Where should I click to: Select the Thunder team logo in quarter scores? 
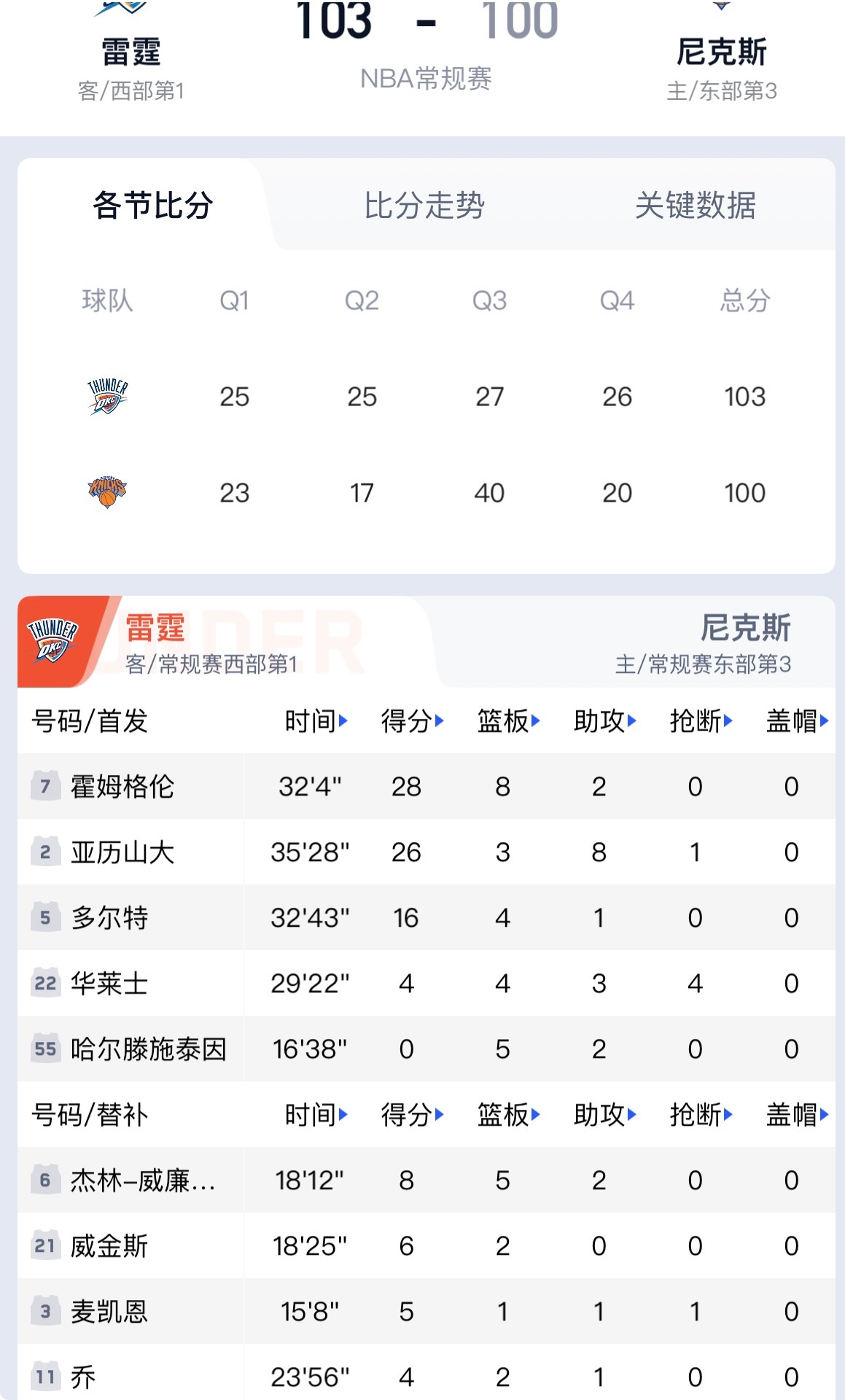coord(106,396)
